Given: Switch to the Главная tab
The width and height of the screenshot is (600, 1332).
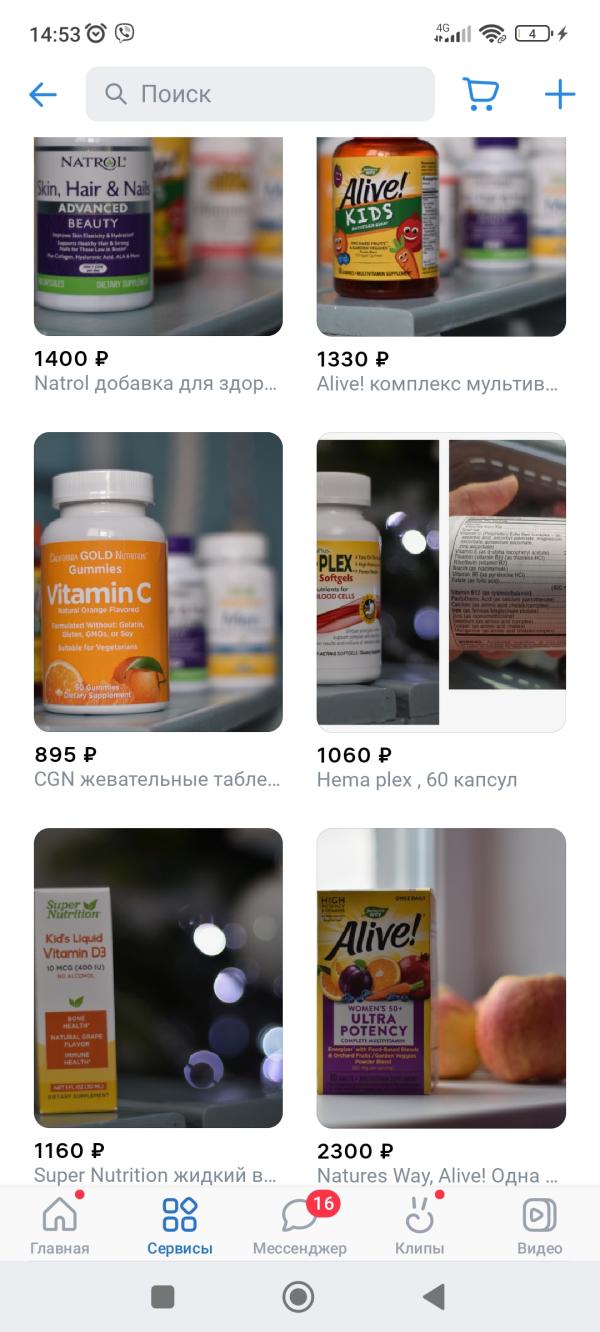Looking at the screenshot, I should [x=60, y=1225].
